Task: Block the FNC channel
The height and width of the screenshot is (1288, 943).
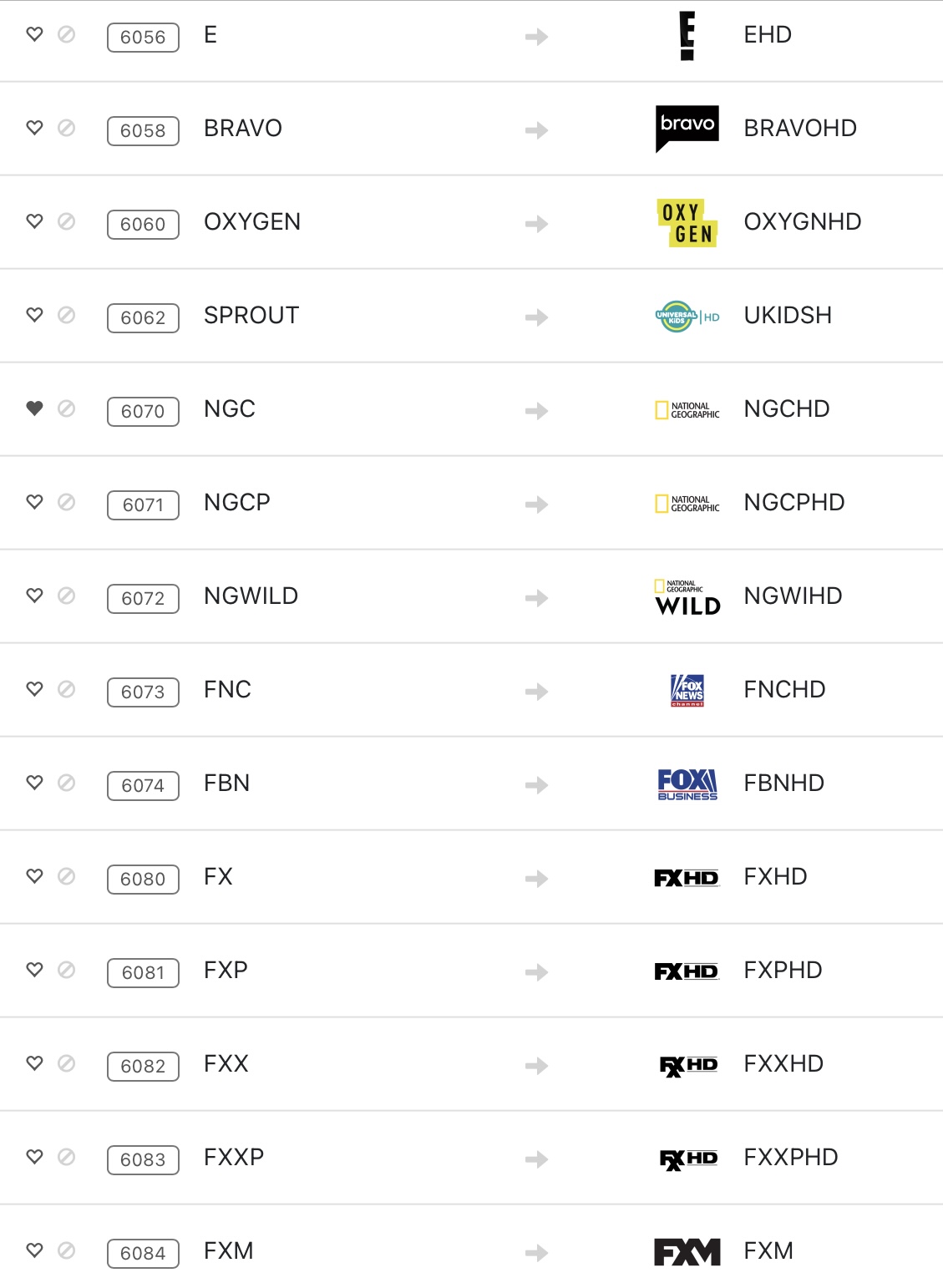Action: tap(67, 689)
